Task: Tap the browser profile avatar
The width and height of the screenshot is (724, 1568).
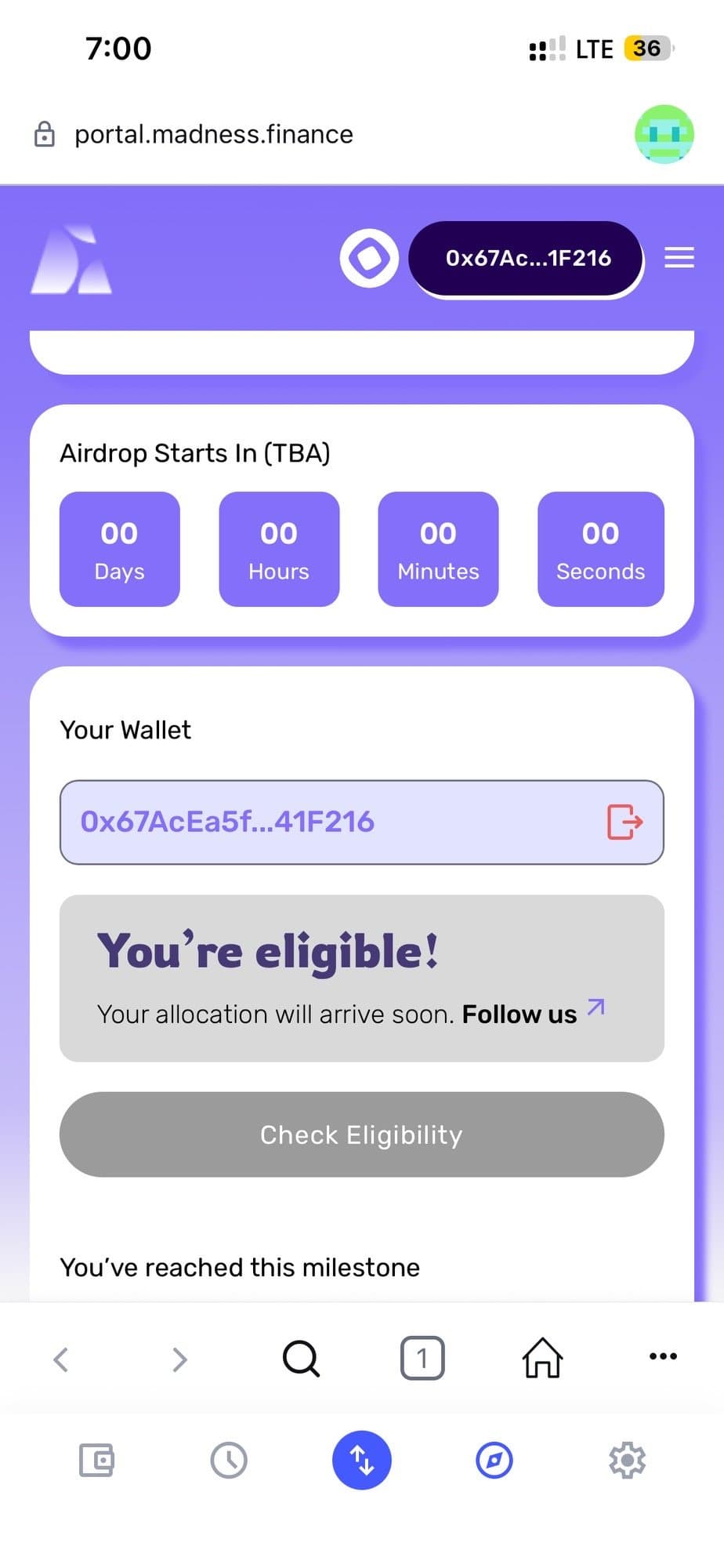Action: (x=664, y=134)
